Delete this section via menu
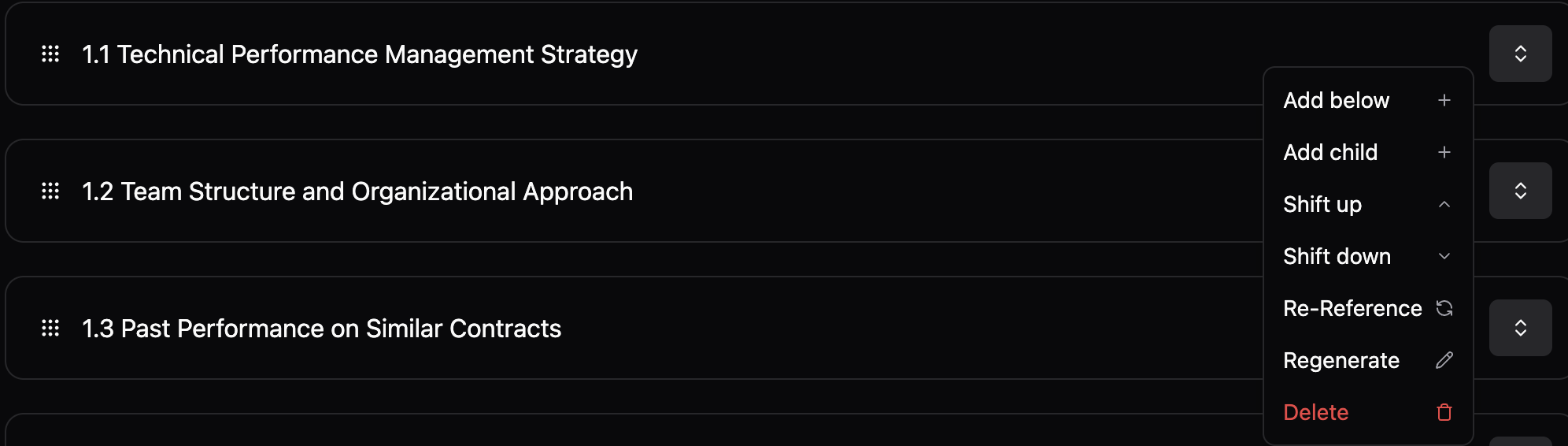Image resolution: width=1568 pixels, height=446 pixels. click(1366, 413)
